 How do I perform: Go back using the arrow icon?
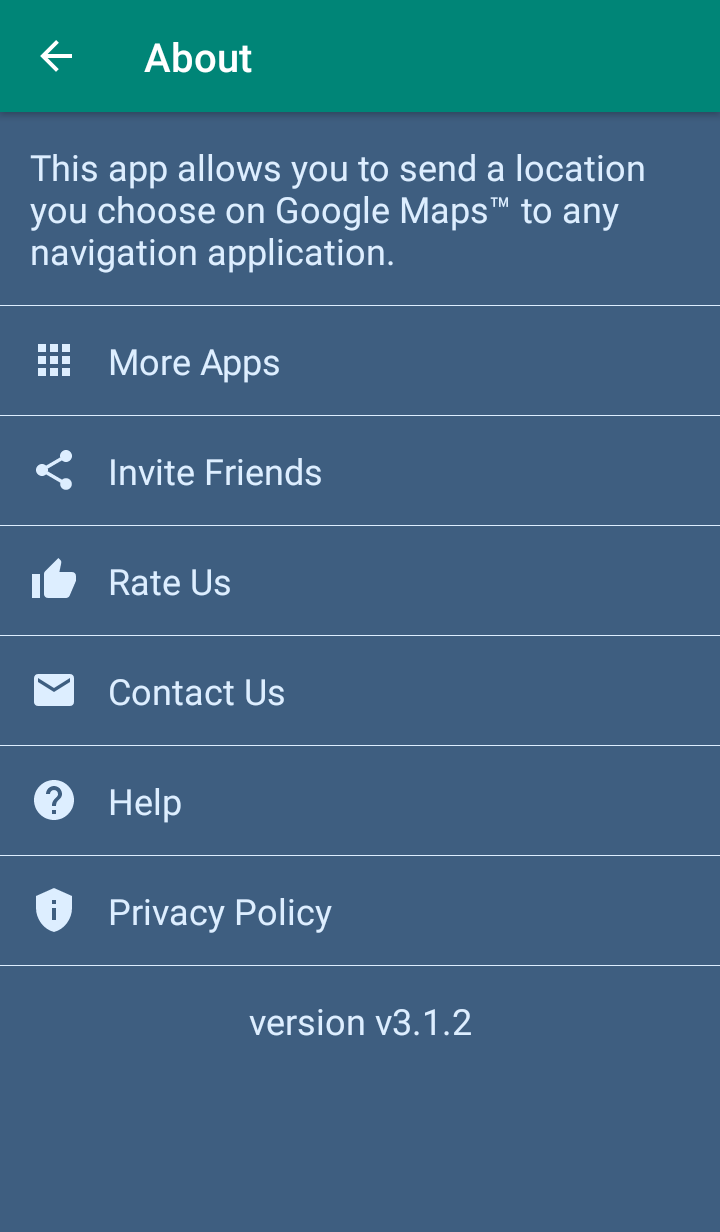(x=56, y=57)
